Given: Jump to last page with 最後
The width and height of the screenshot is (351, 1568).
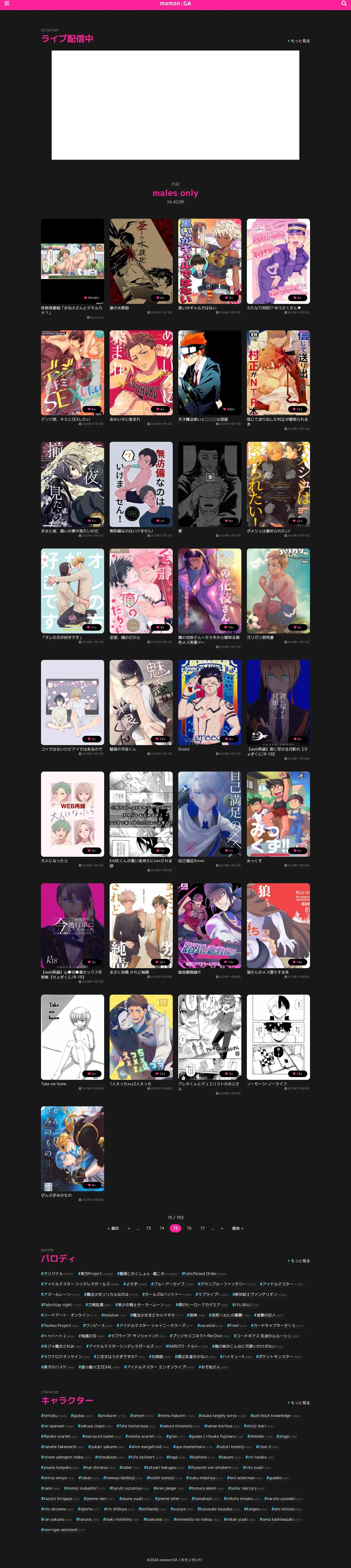Looking at the screenshot, I should 237,1228.
